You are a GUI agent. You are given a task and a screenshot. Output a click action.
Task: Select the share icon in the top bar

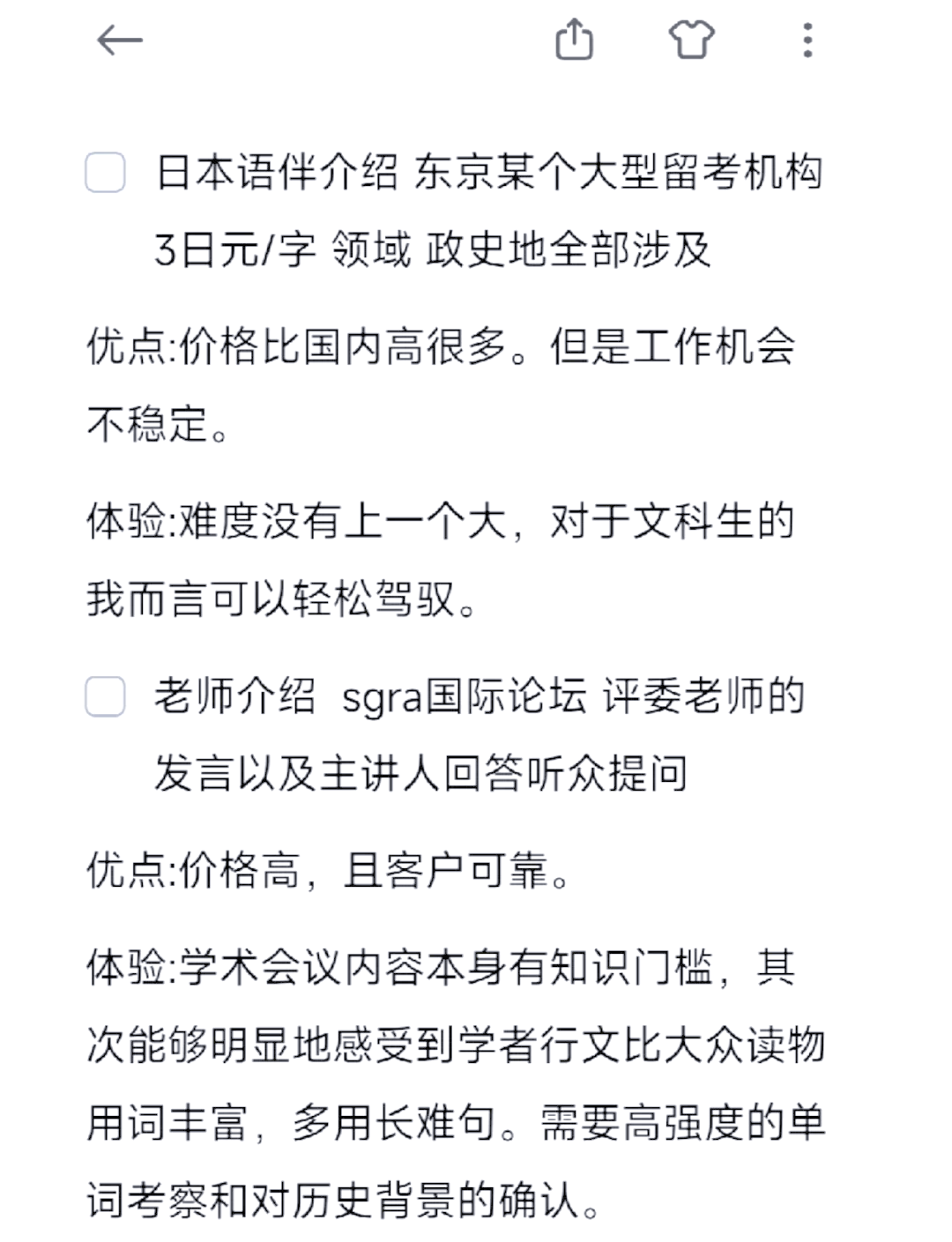[576, 40]
